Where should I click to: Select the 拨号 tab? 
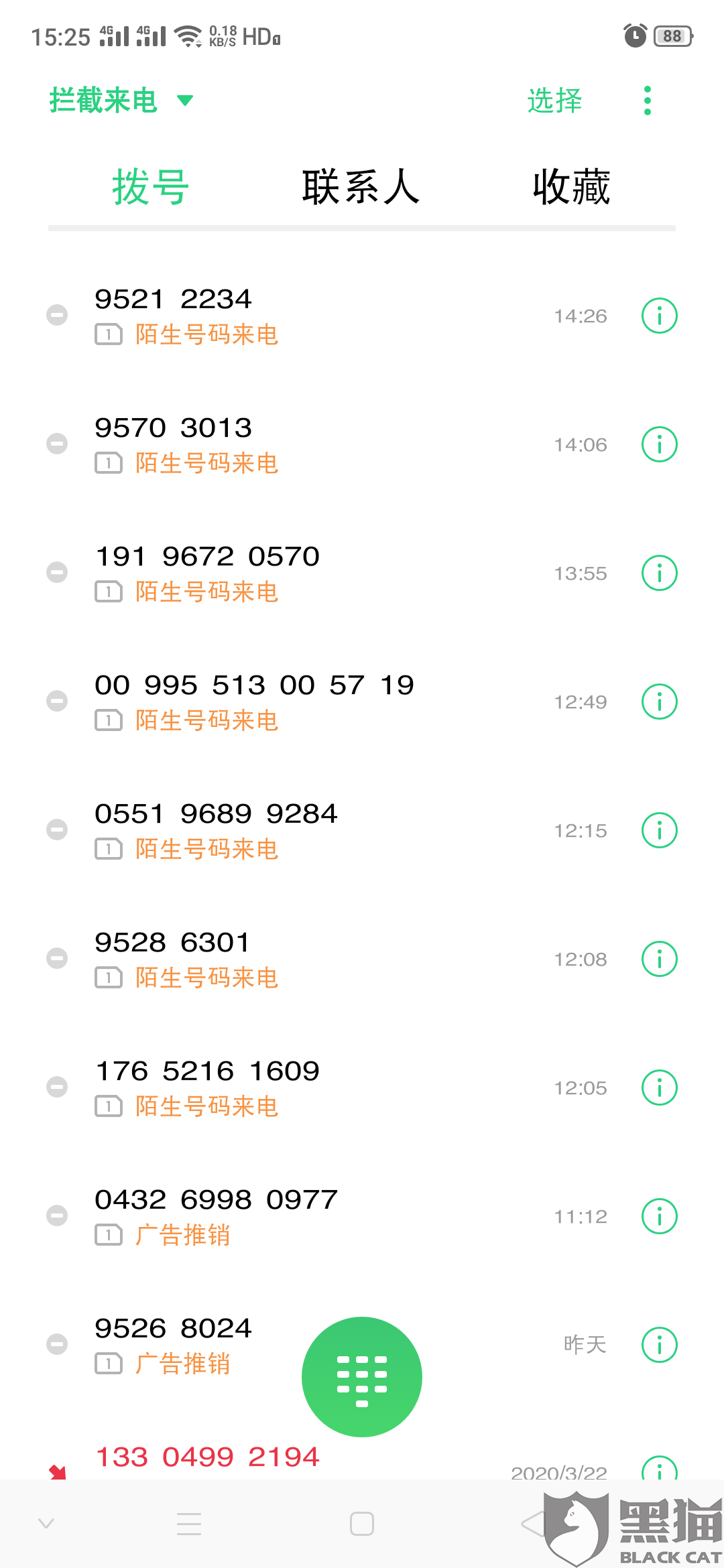[x=150, y=187]
